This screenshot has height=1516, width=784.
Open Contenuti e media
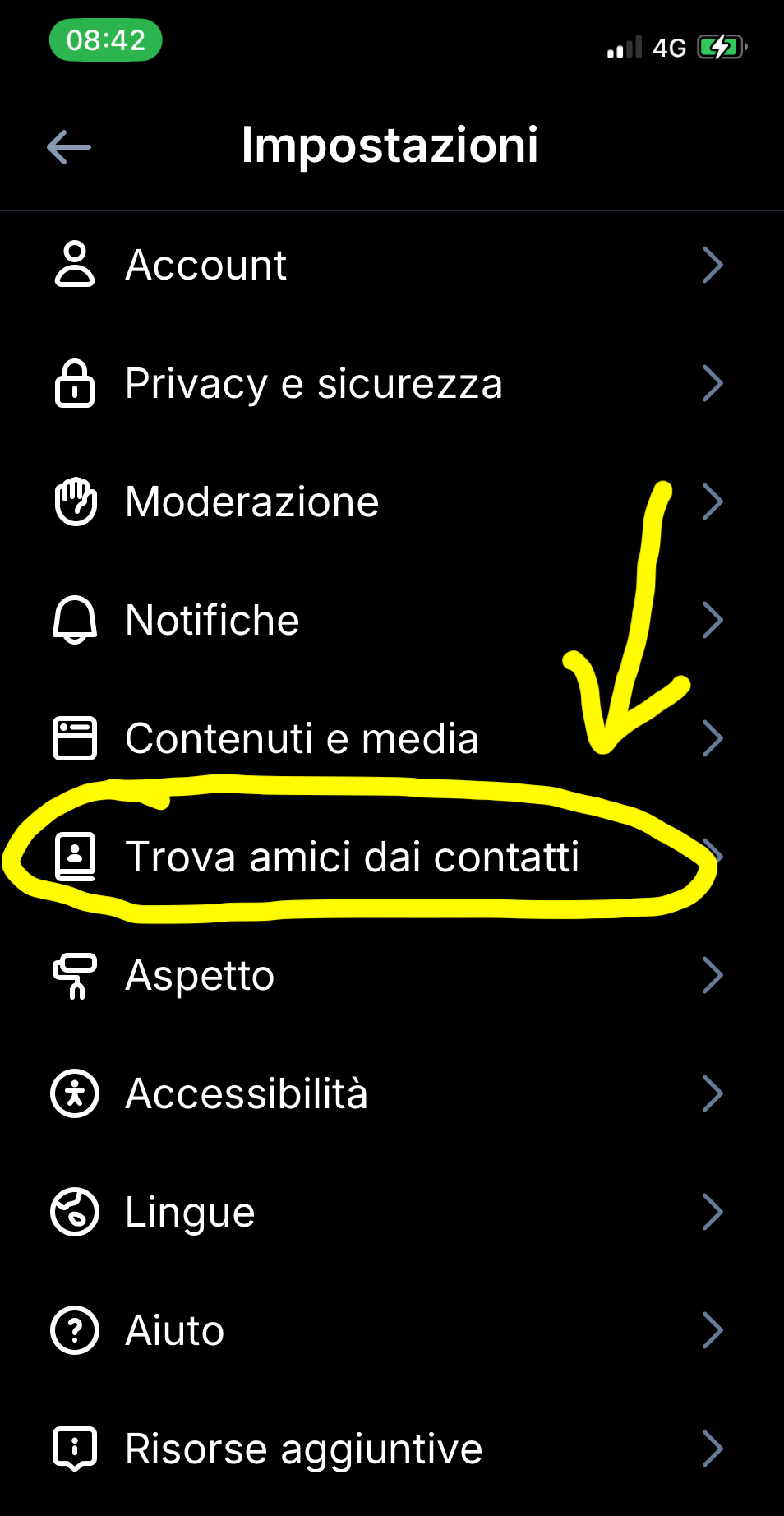click(x=301, y=738)
